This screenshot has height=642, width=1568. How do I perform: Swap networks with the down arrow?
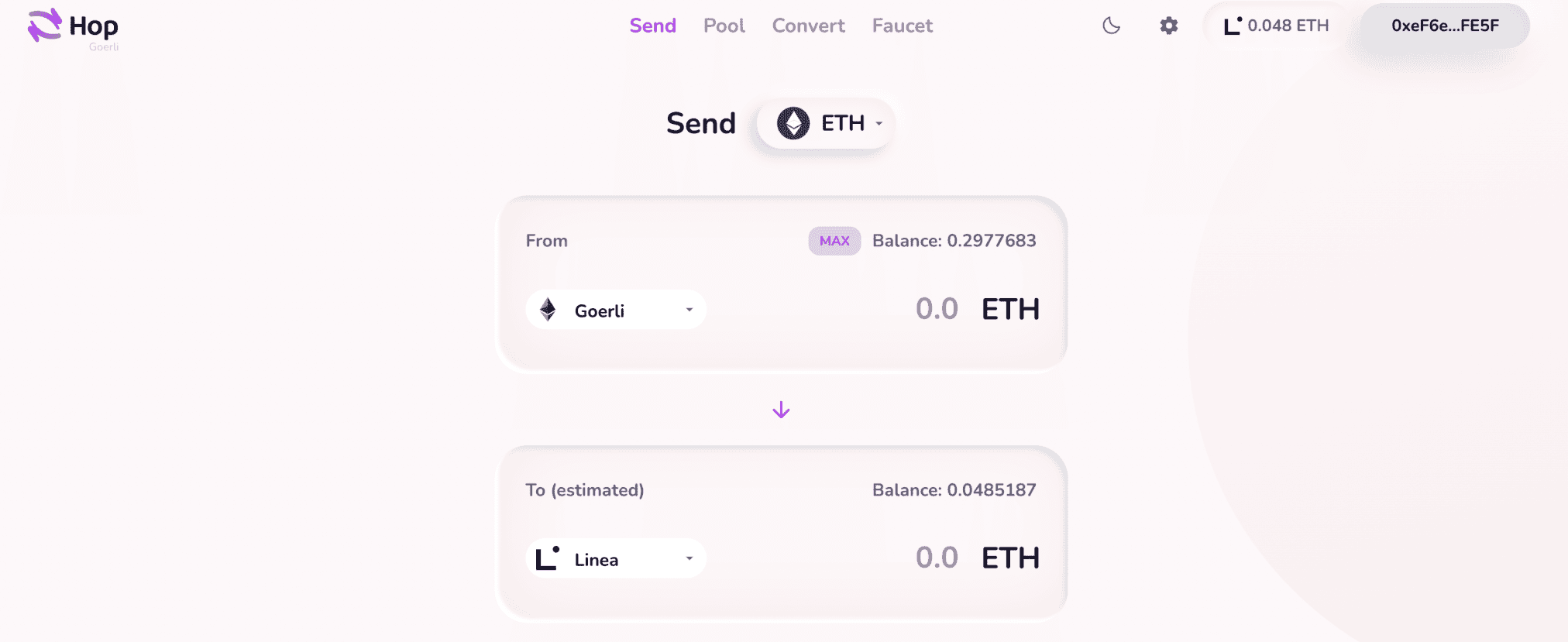pyautogui.click(x=781, y=410)
